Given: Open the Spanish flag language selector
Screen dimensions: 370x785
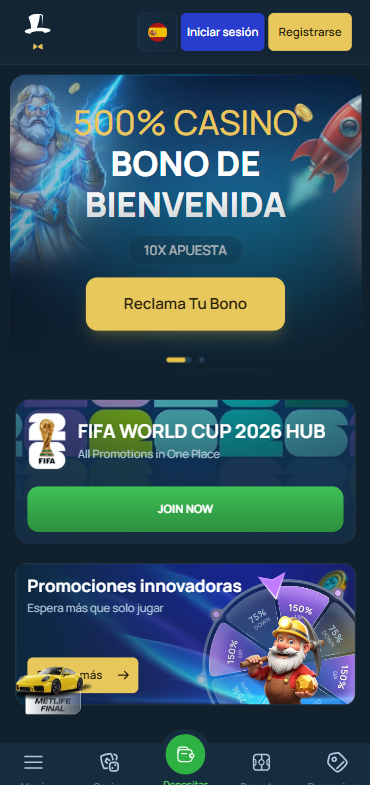Looking at the screenshot, I should 157,32.
